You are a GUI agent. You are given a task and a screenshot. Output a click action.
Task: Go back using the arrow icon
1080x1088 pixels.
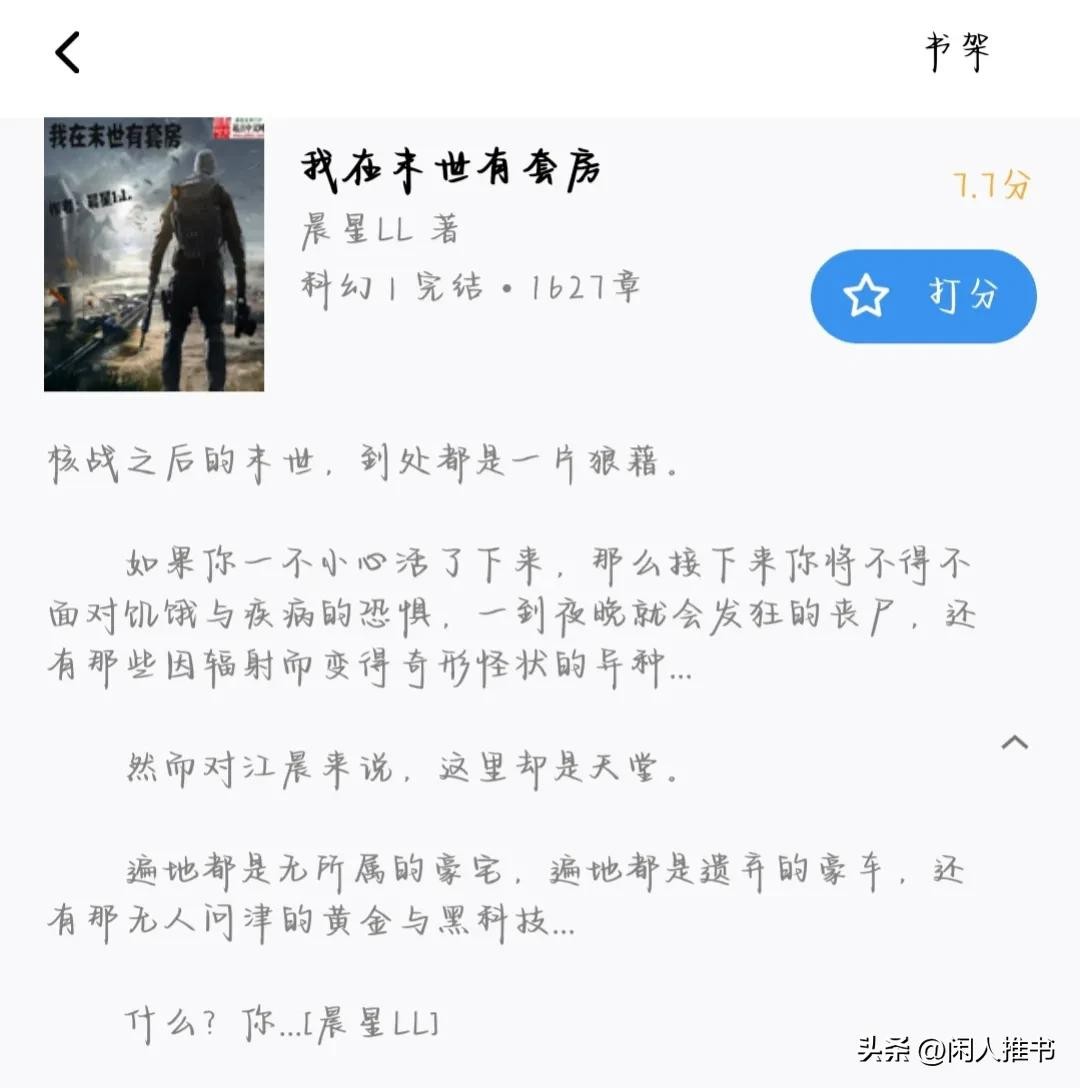tap(67, 52)
